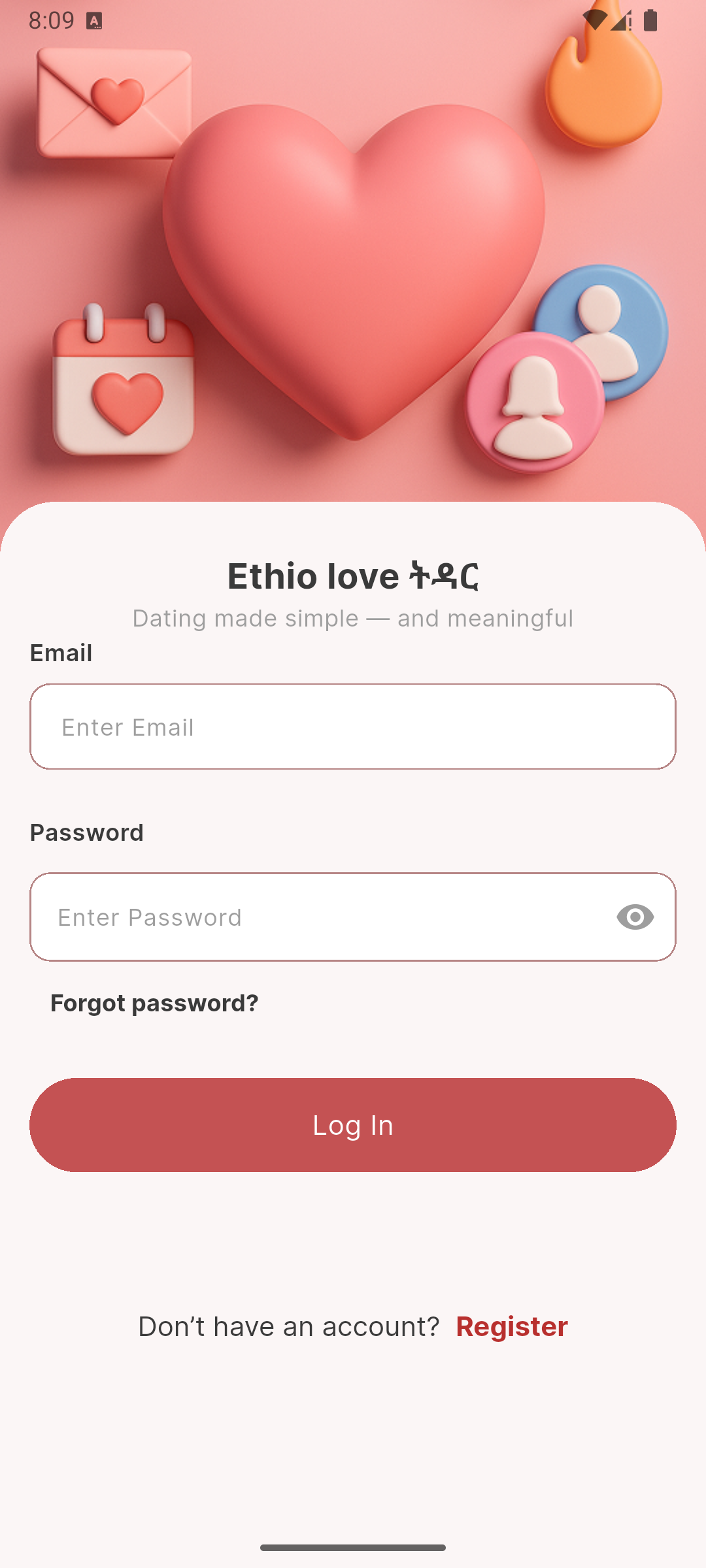Tap the Log In button

coord(353,1124)
